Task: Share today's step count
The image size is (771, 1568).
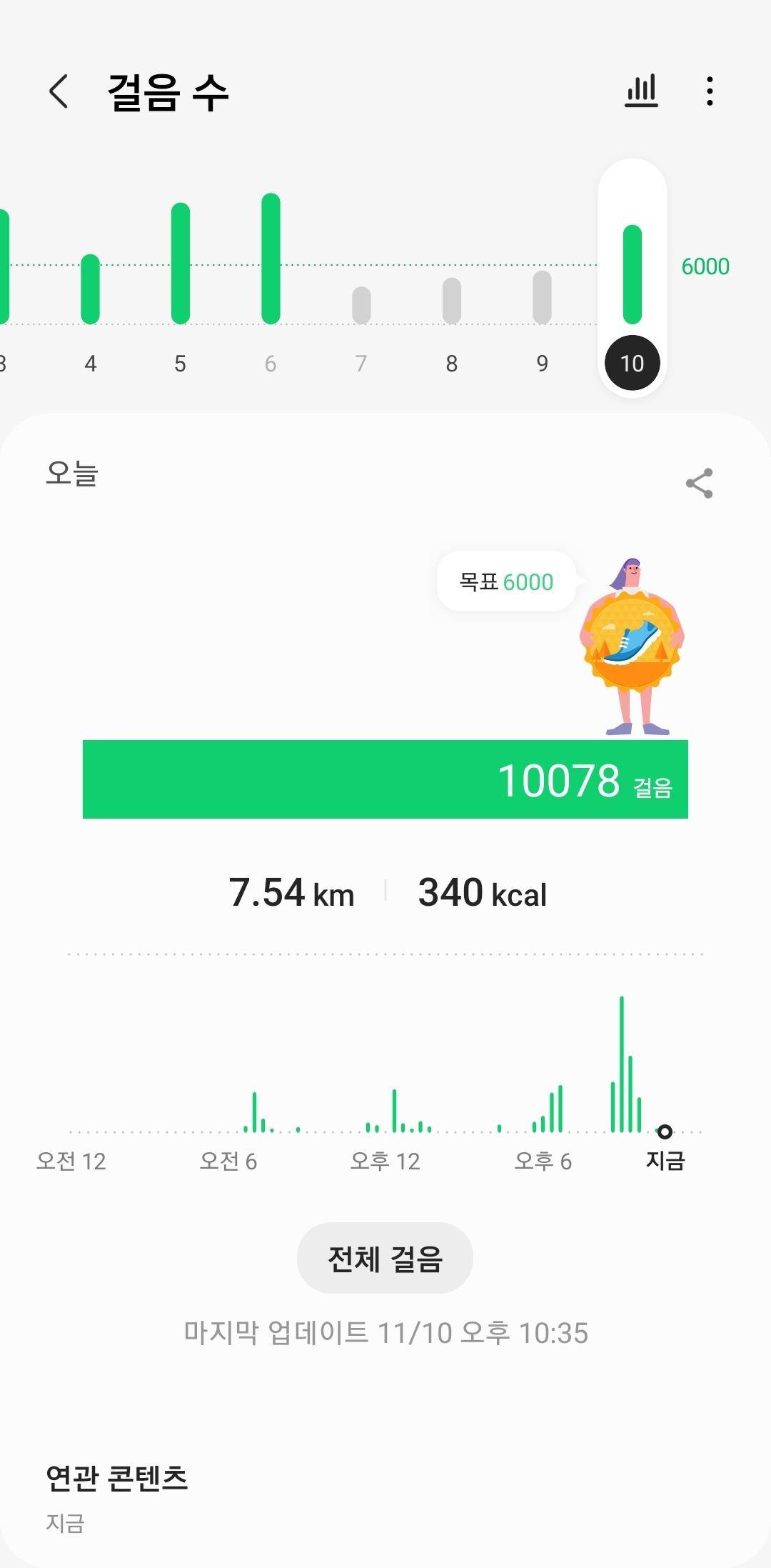Action: coord(699,484)
